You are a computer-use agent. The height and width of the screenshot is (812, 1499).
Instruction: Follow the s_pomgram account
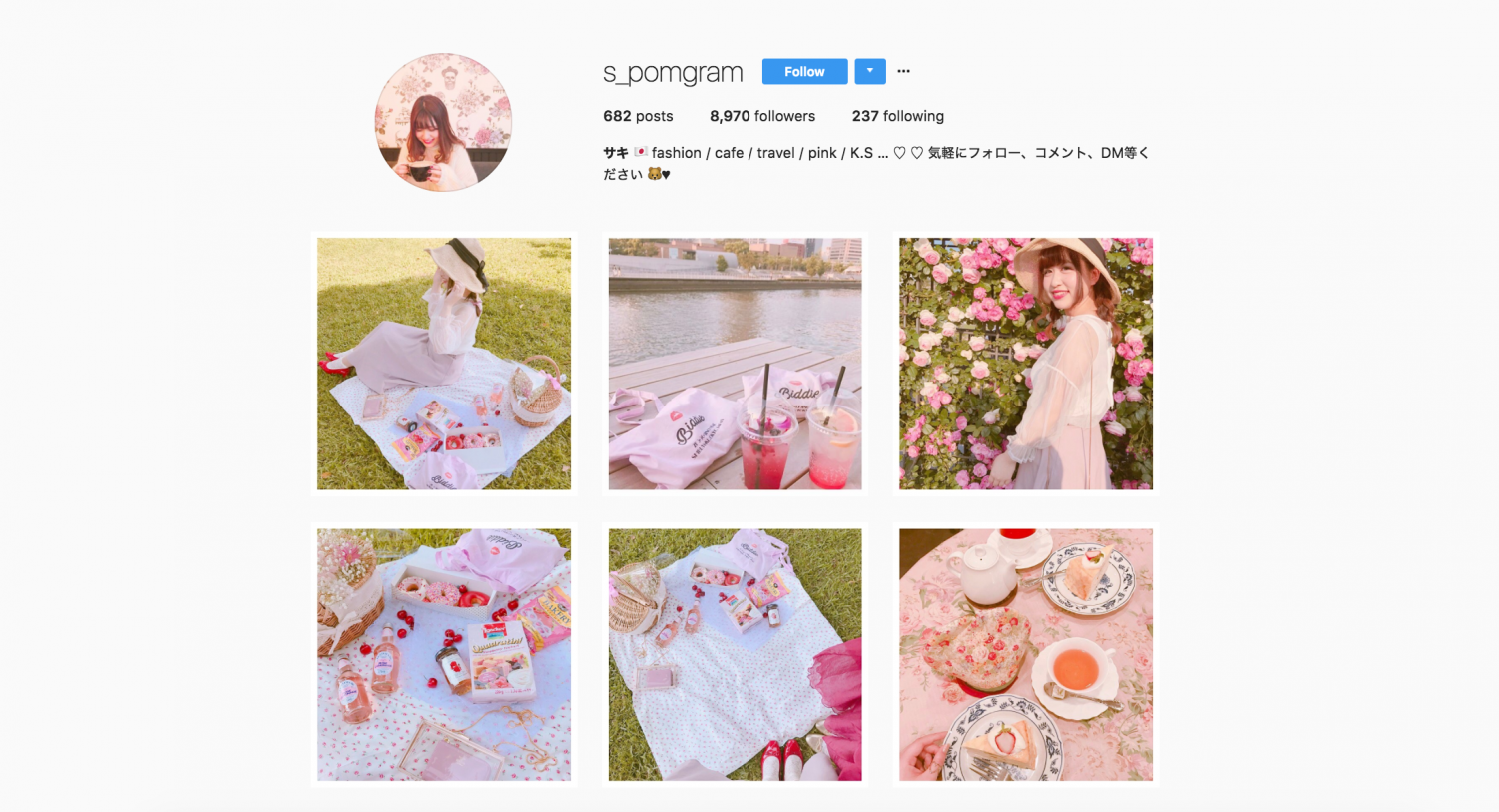[x=804, y=72]
